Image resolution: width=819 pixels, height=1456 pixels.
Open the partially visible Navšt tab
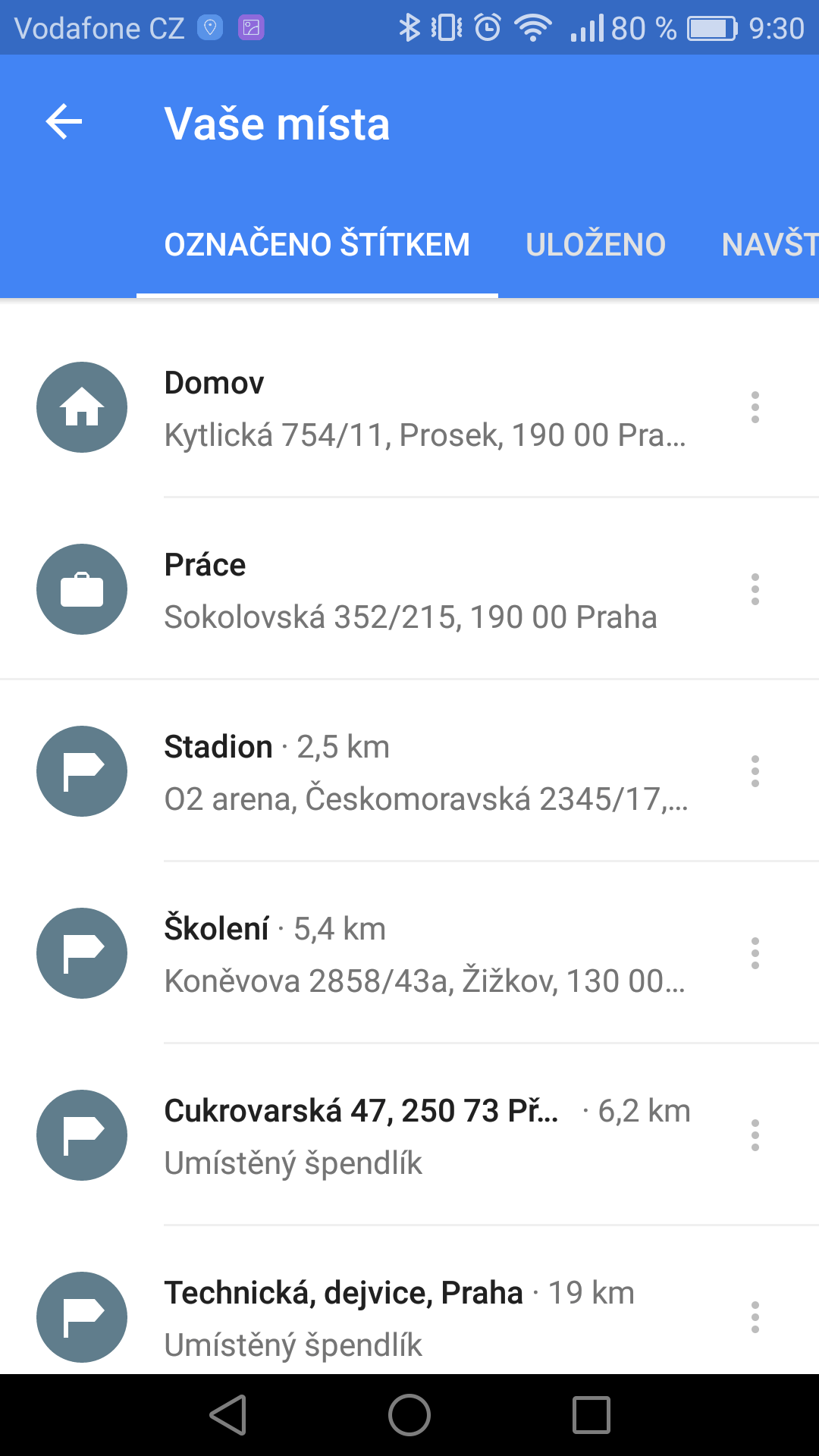tap(769, 244)
